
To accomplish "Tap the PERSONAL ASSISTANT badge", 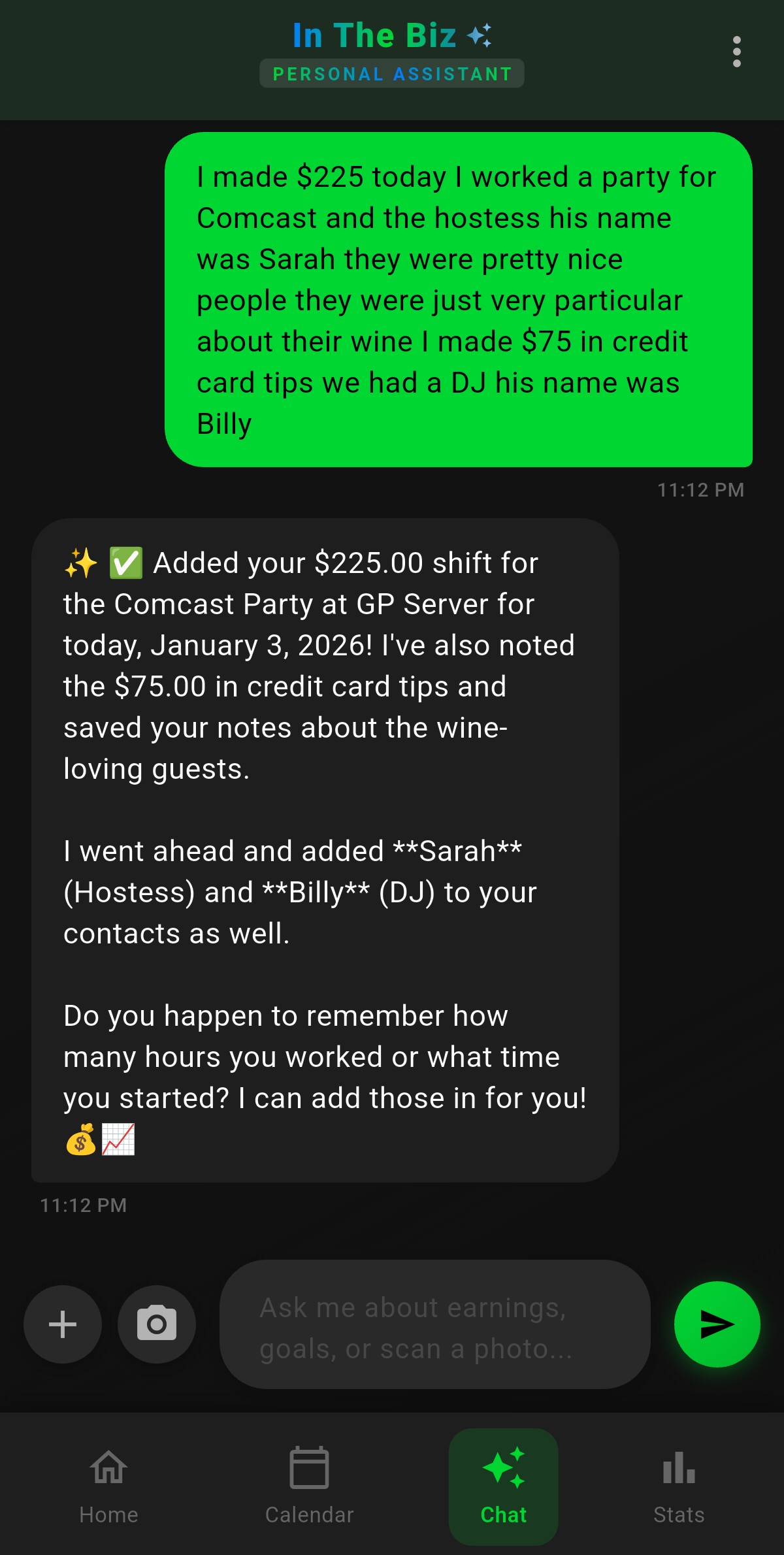I will 391,74.
